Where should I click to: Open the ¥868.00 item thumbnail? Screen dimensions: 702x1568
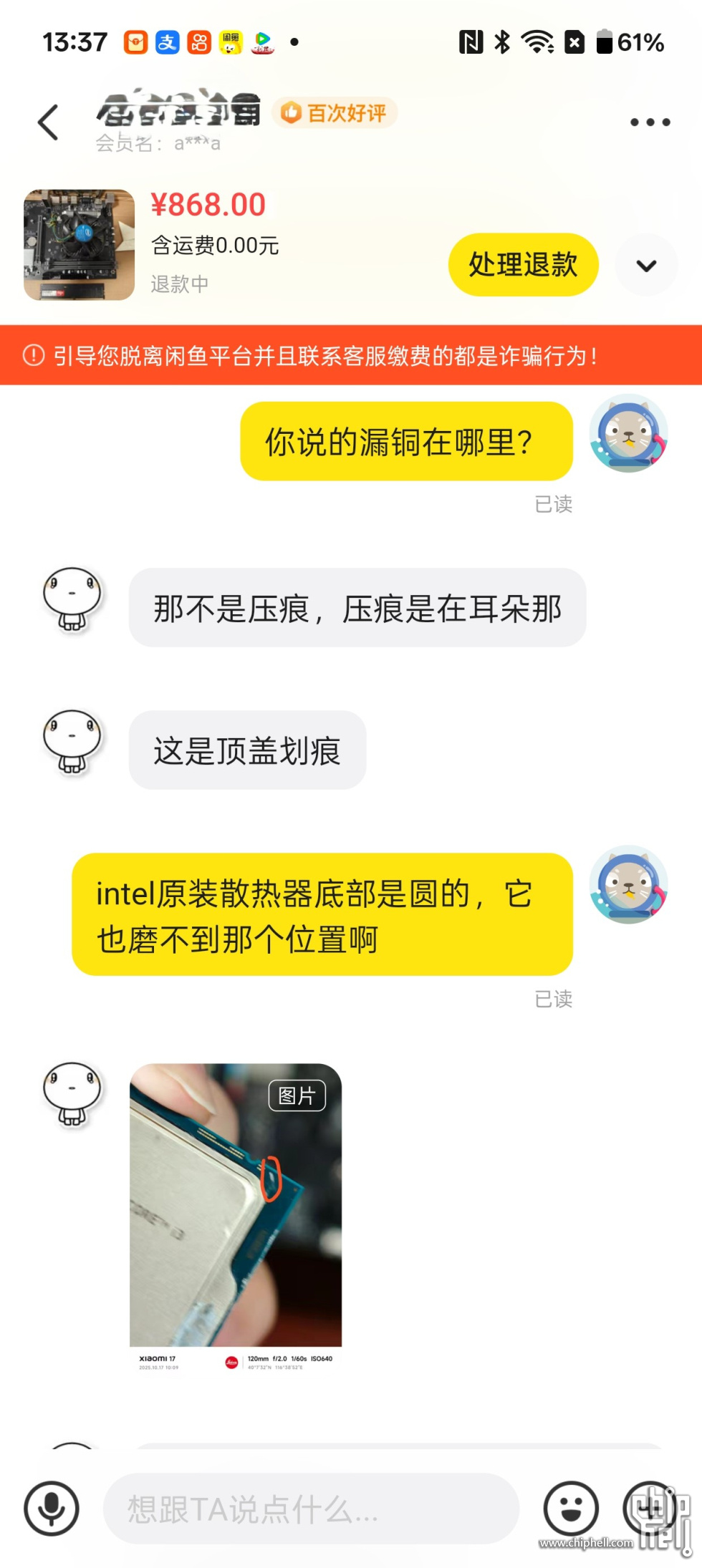coord(79,245)
